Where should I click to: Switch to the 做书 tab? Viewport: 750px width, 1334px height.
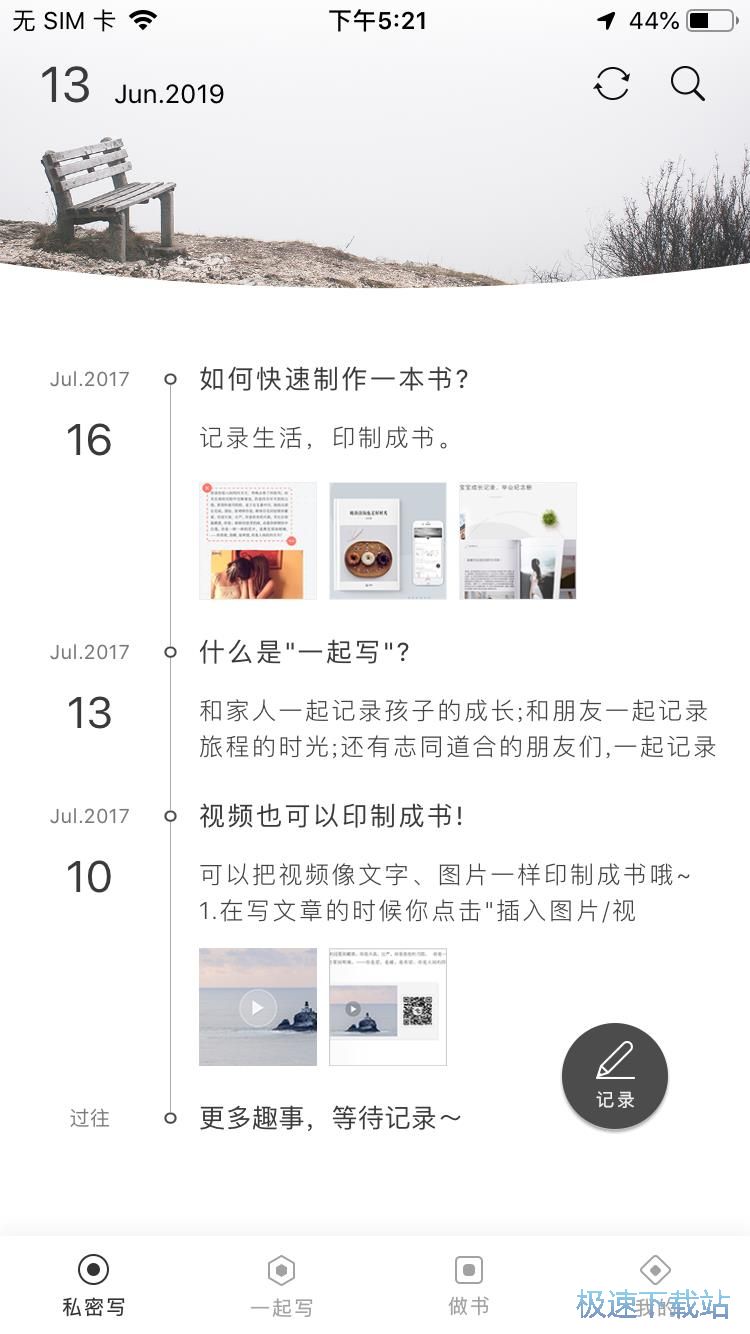pyautogui.click(x=468, y=1285)
